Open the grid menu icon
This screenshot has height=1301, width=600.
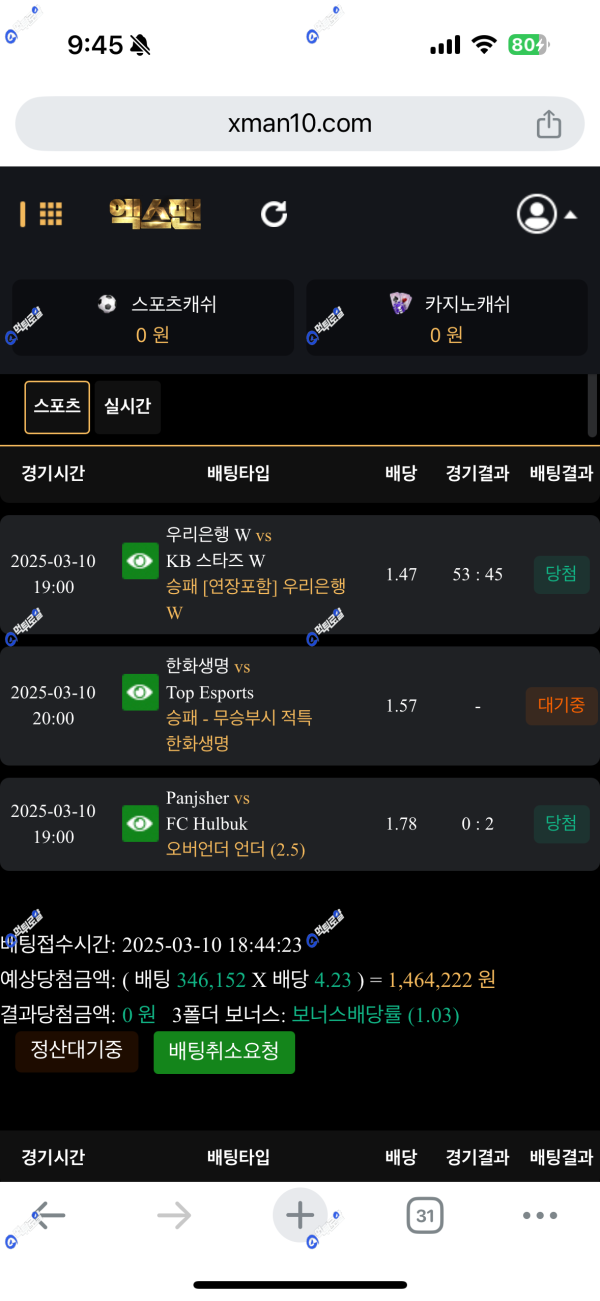click(x=50, y=214)
